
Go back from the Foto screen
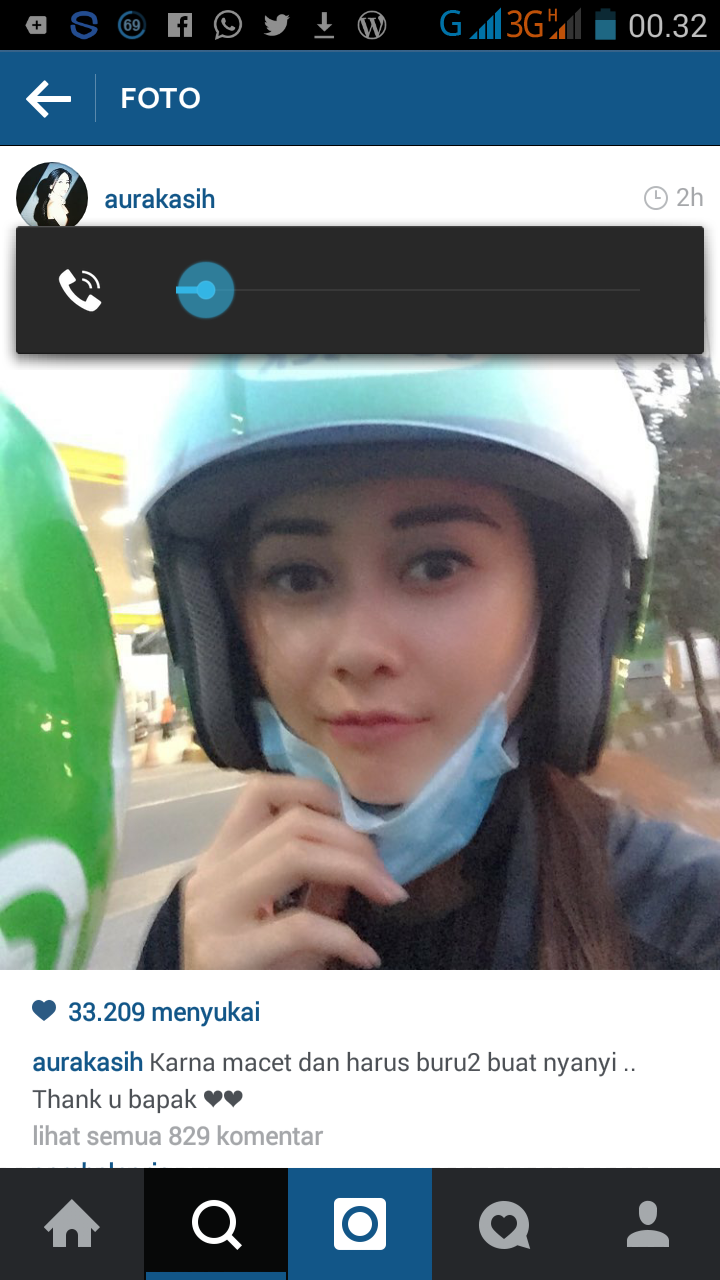pos(48,98)
